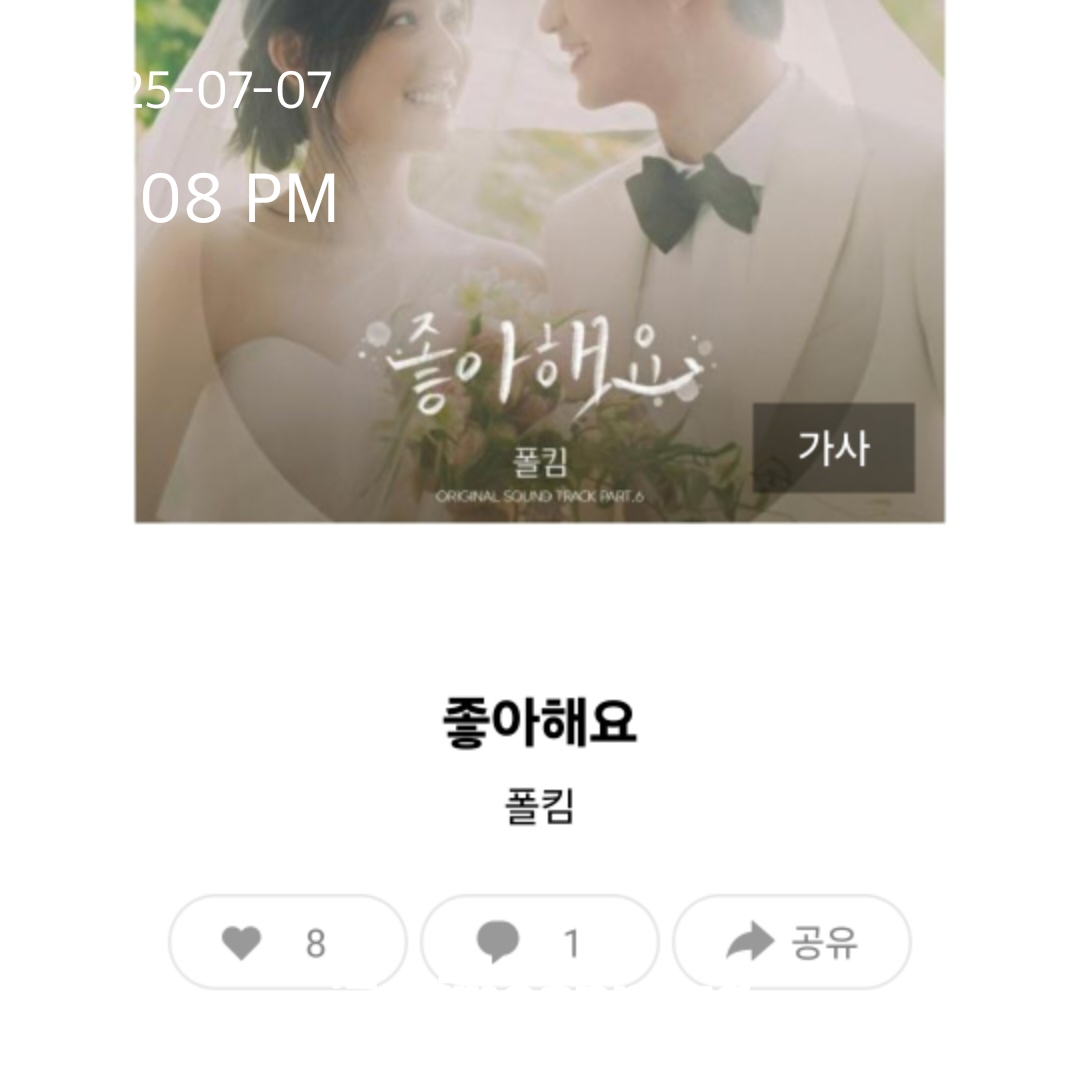Viewport: 1080px width, 1080px height.
Task: Like the song 좋아해요
Action: 287,942
